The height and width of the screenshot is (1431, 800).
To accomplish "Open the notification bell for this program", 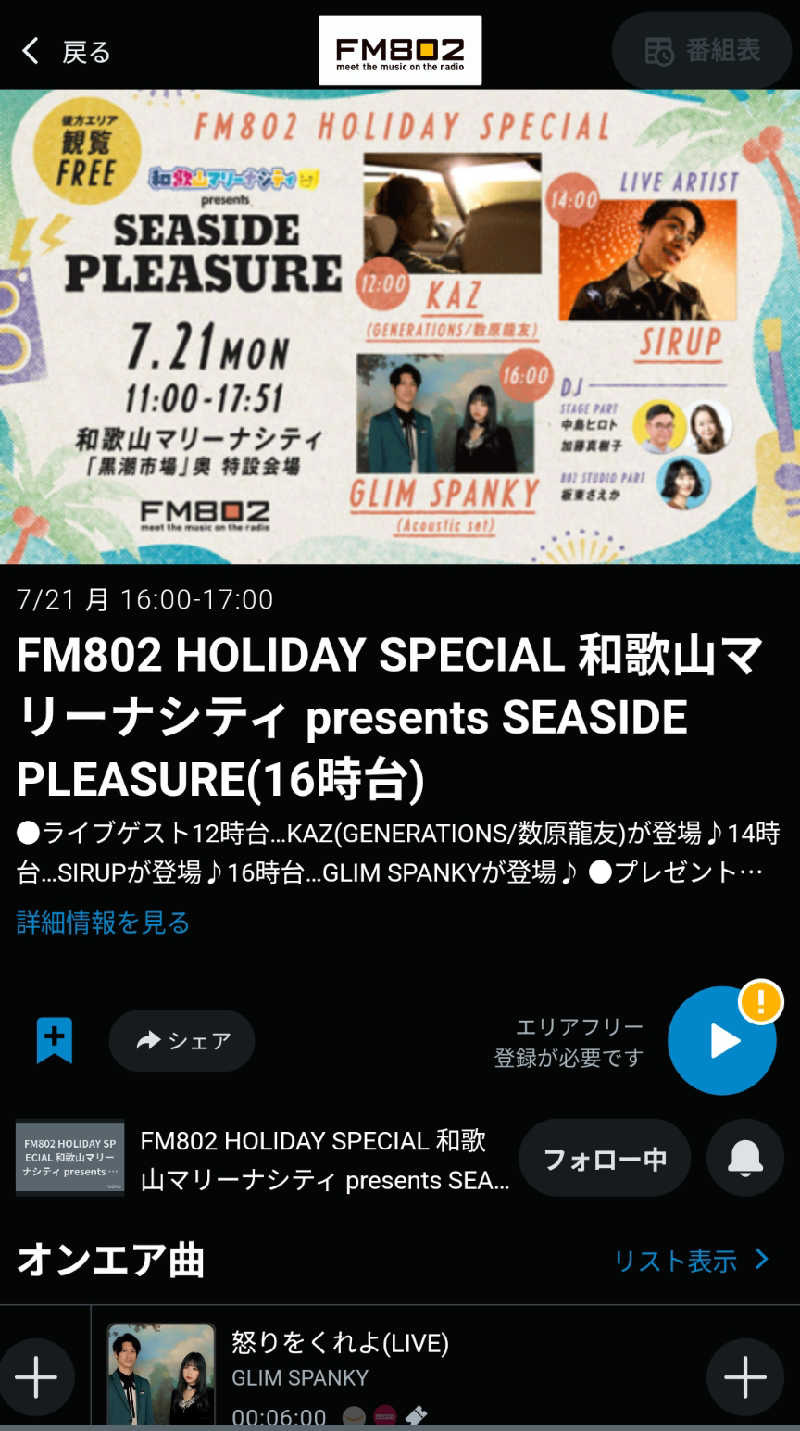I will pyautogui.click(x=744, y=1158).
